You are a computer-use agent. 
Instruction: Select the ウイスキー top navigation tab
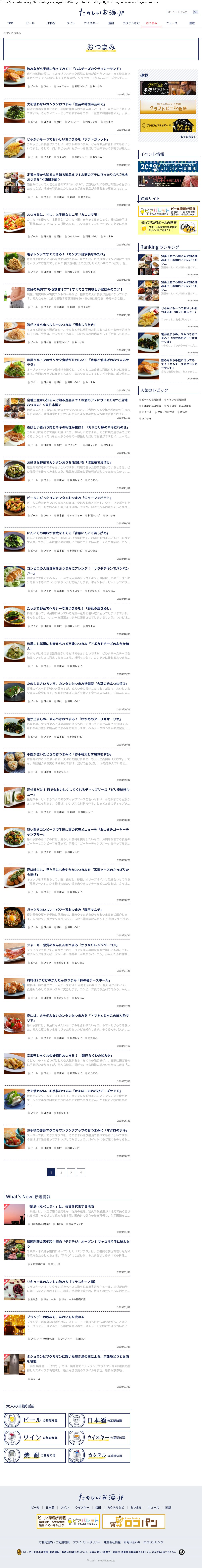(x=90, y=23)
